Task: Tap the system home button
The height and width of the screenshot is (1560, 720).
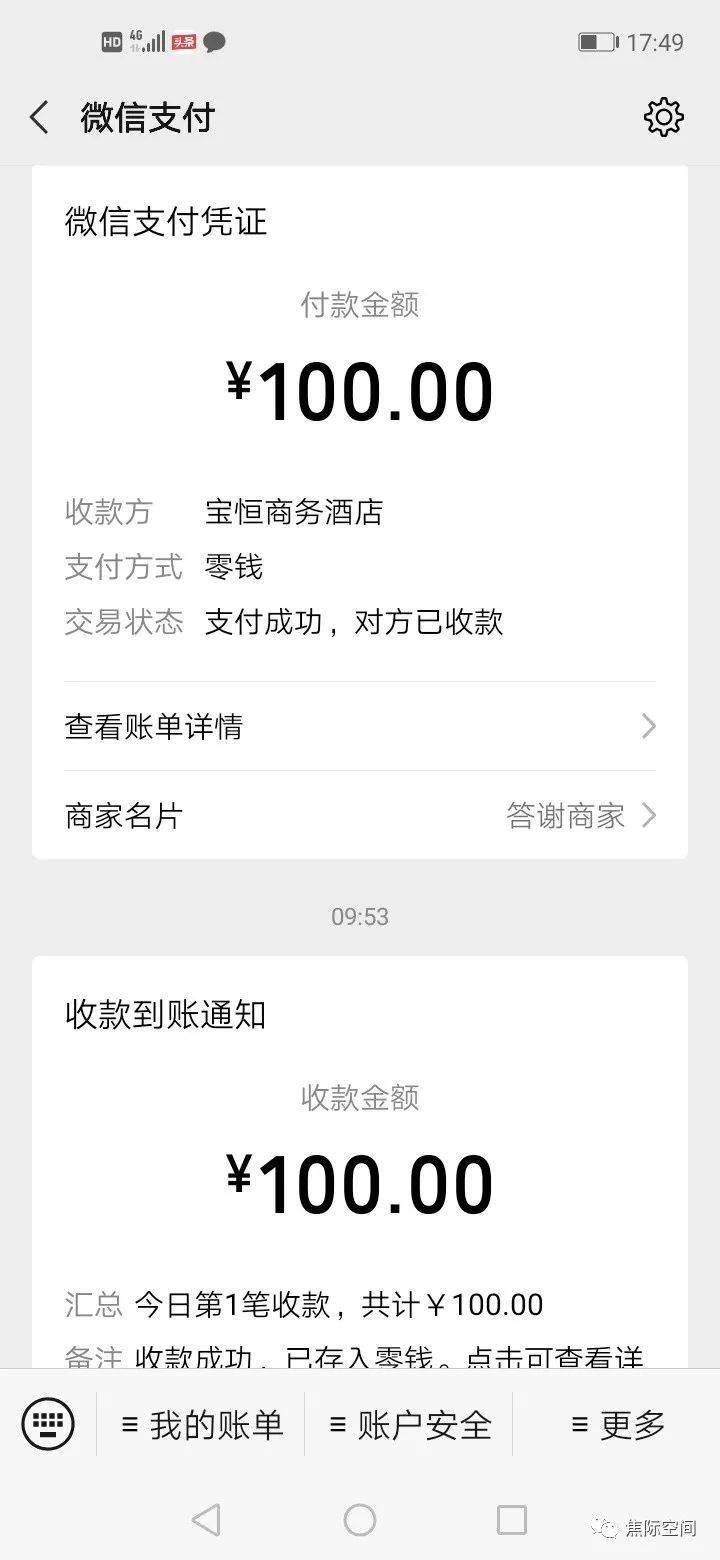Action: pyautogui.click(x=360, y=1520)
